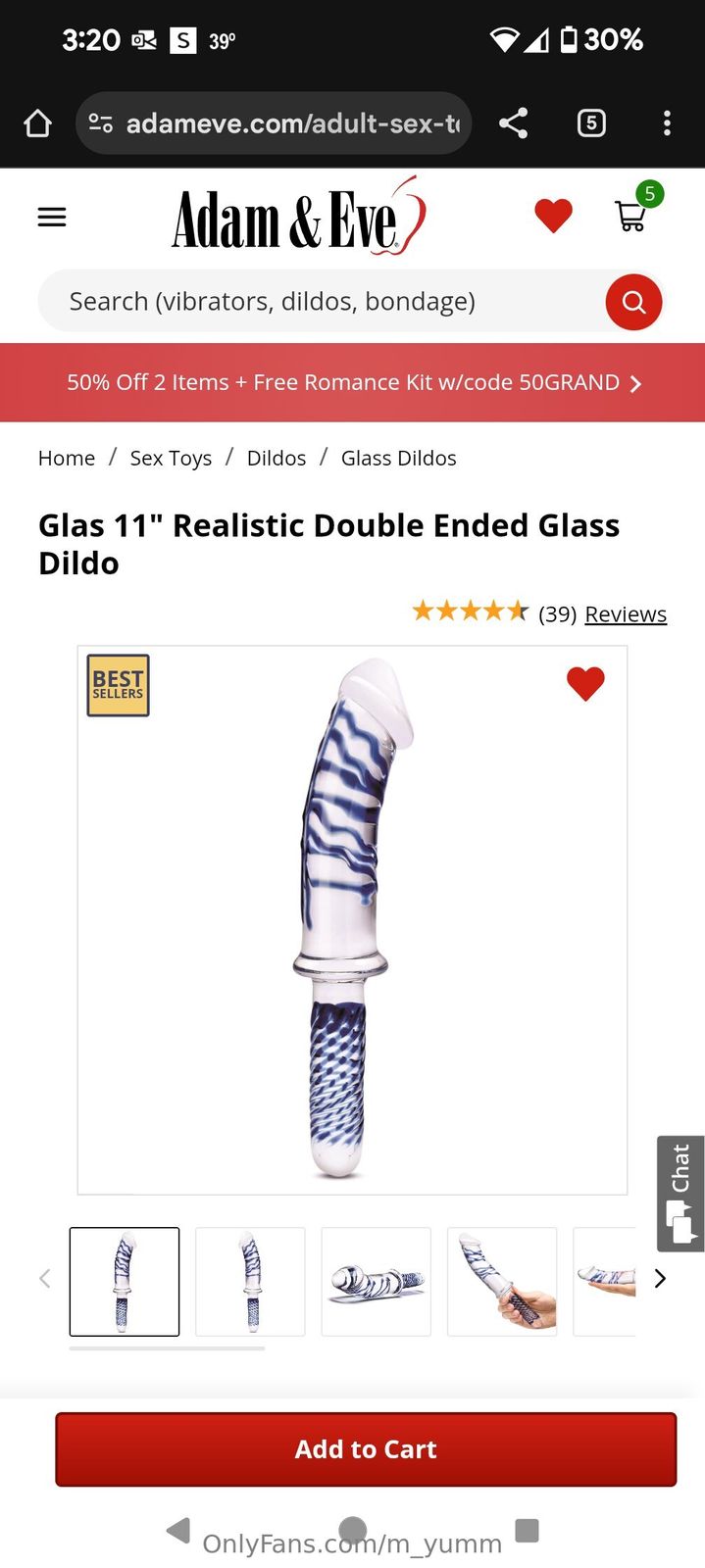Image resolution: width=705 pixels, height=1568 pixels.
Task: Open the Sex Toys breadcrumb
Action: [x=171, y=458]
